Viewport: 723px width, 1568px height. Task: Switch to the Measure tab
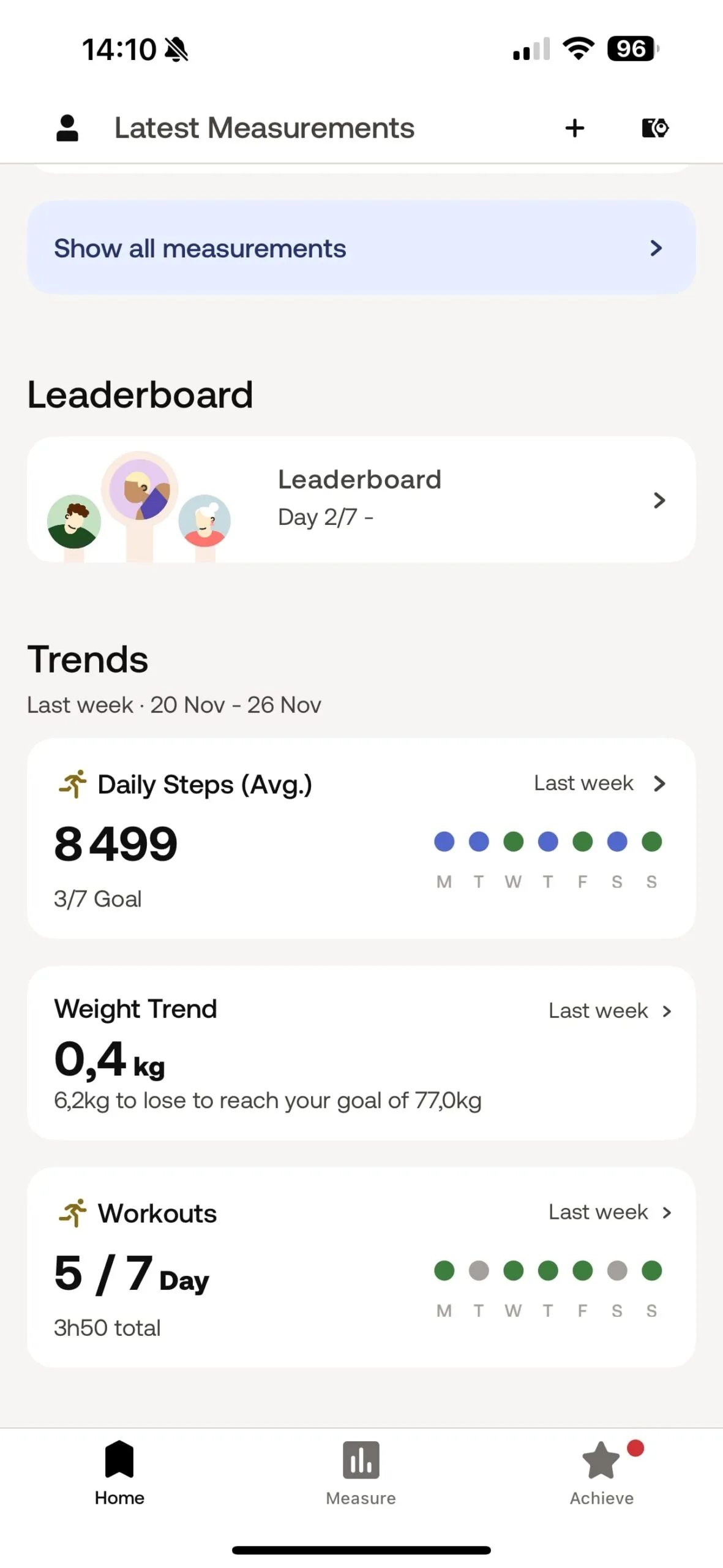361,1472
